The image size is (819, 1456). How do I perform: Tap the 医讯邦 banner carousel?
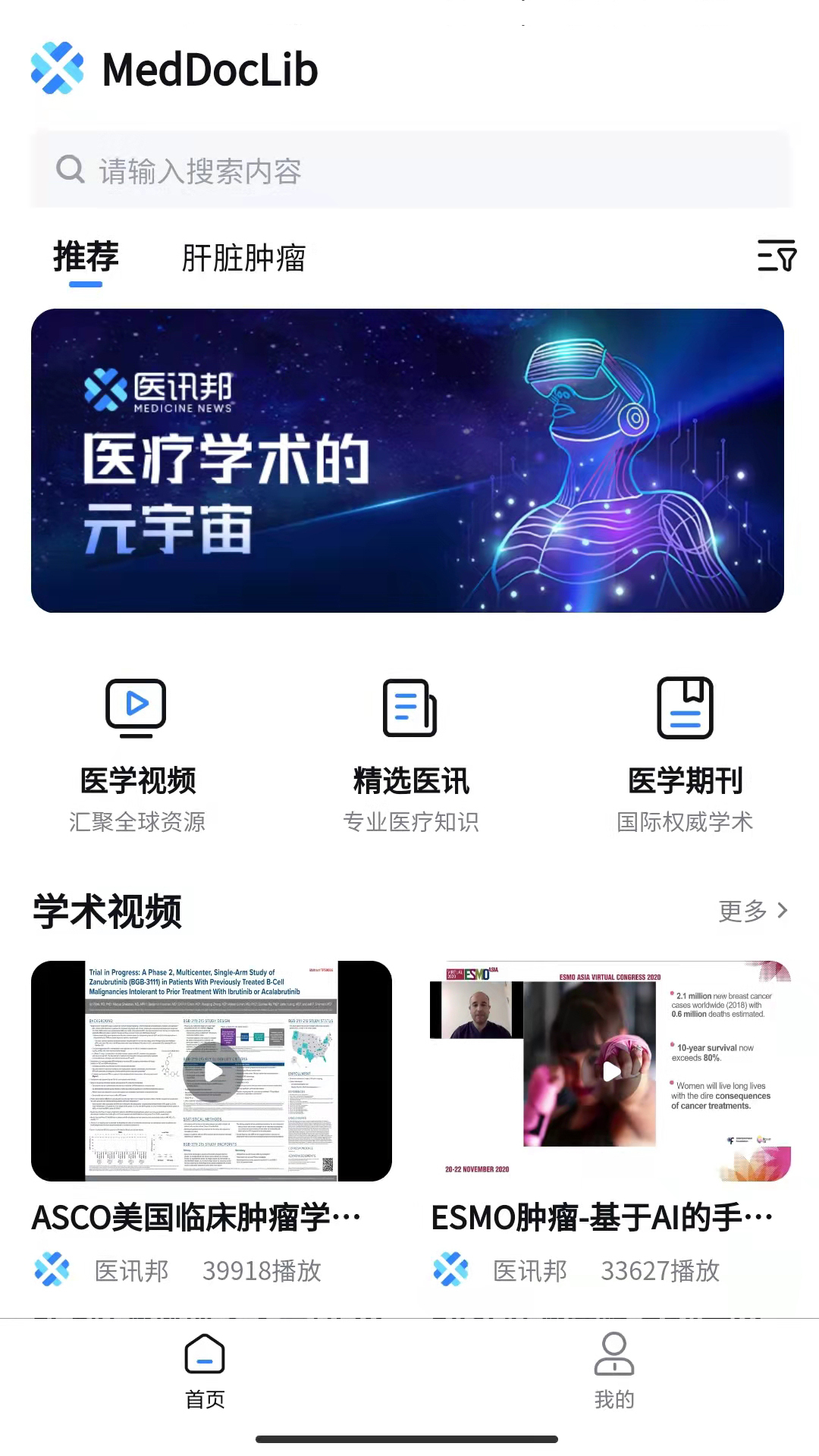click(409, 459)
